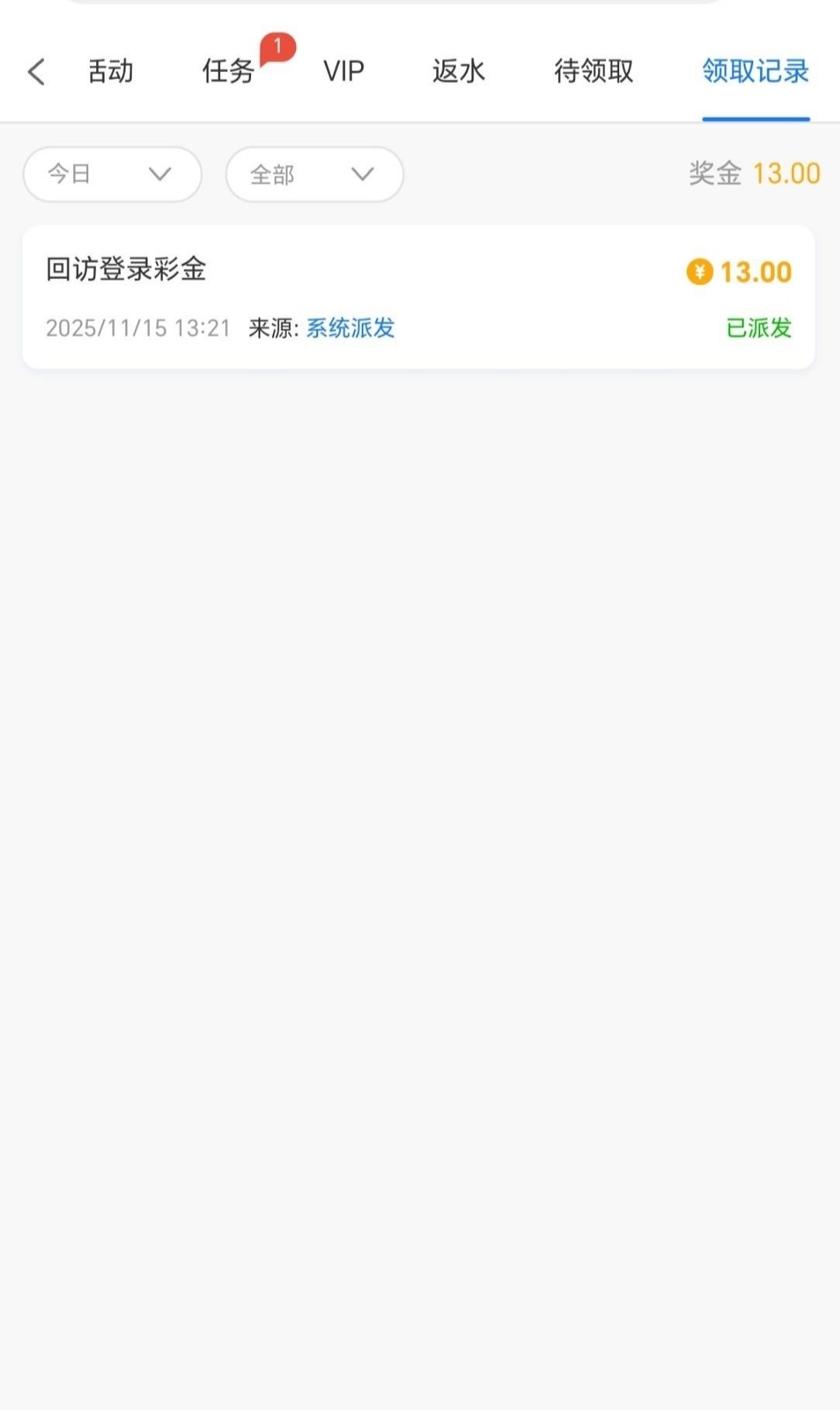The image size is (840, 1410).
Task: Open the 回访登录彩金 record card
Action: pos(418,297)
